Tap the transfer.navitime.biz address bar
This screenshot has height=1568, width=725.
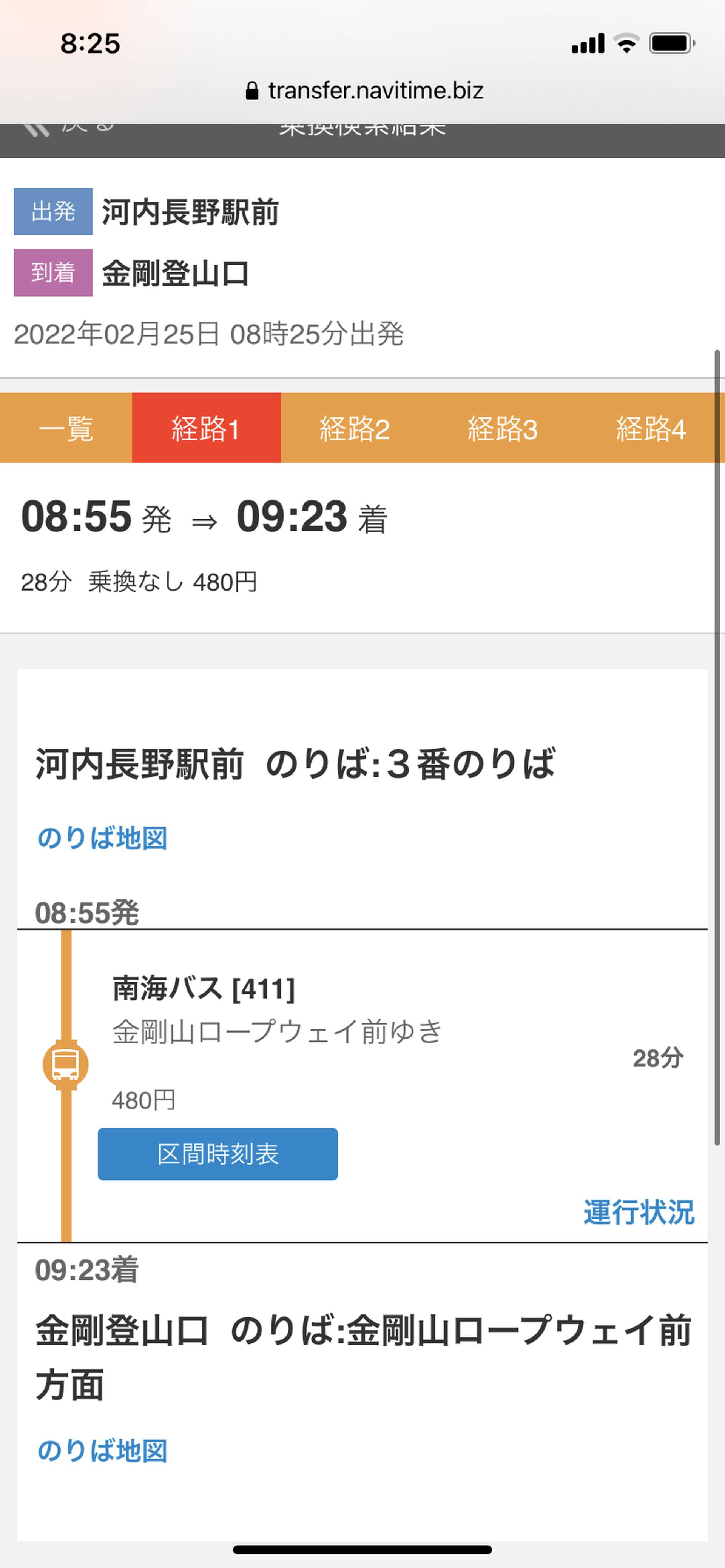pyautogui.click(x=363, y=91)
